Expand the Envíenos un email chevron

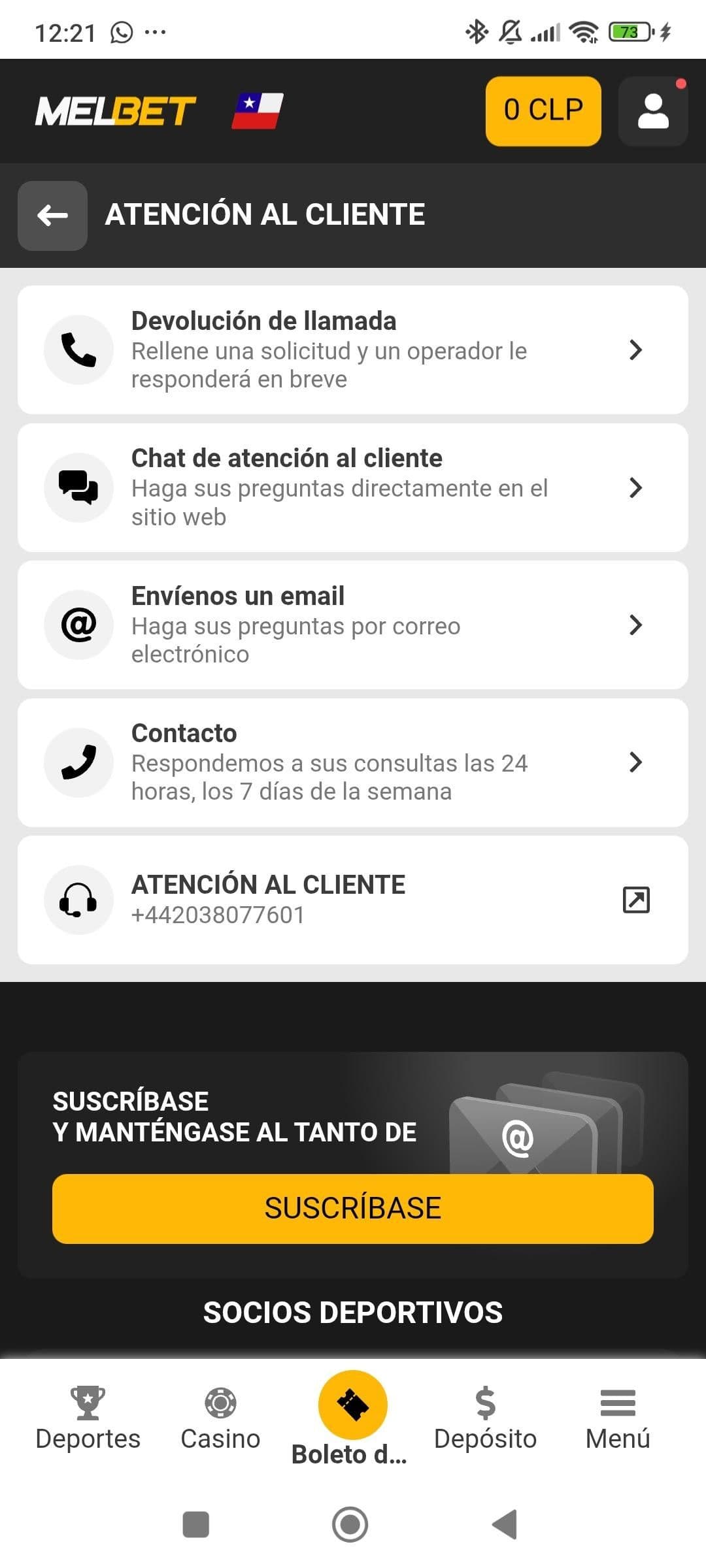(x=635, y=625)
